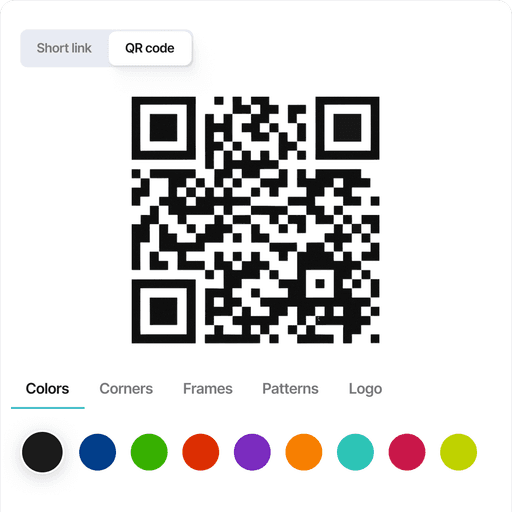The height and width of the screenshot is (512, 512).
Task: Pick the dark blue color swatch
Action: click(97, 452)
